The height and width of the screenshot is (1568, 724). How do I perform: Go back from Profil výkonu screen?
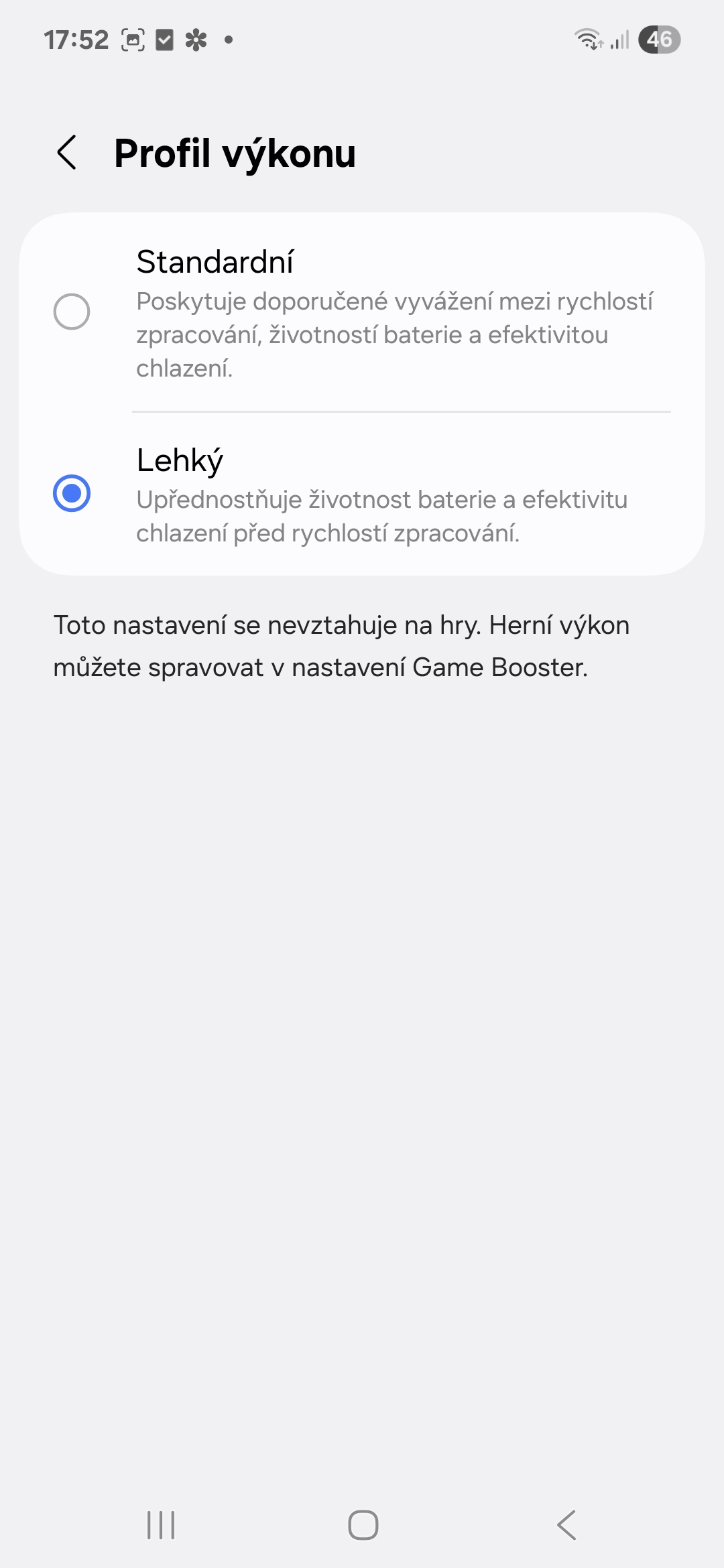[x=67, y=153]
